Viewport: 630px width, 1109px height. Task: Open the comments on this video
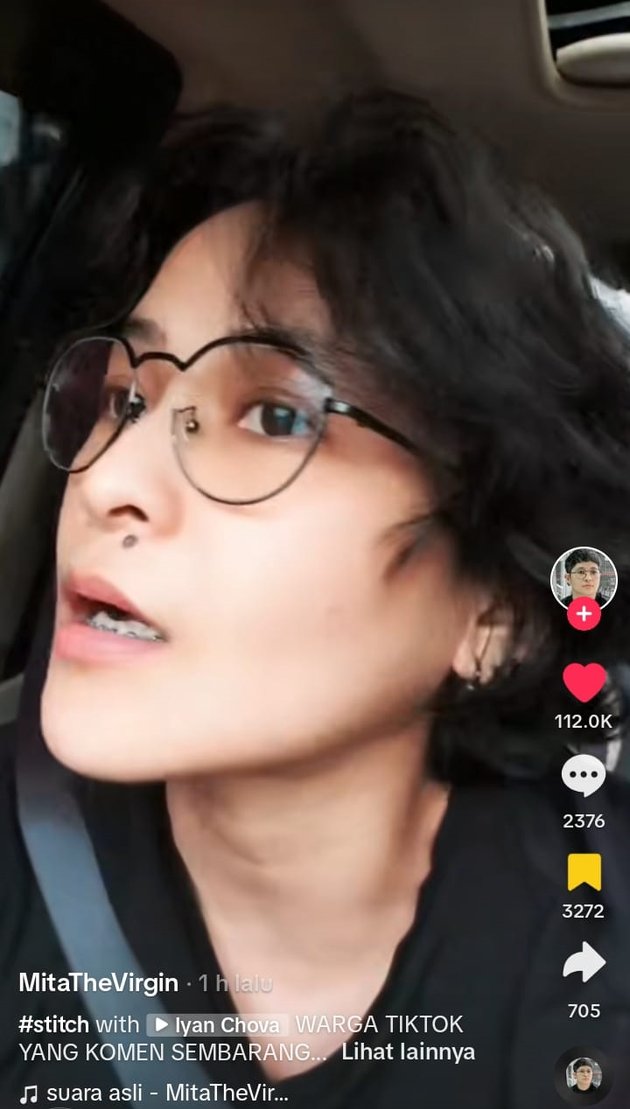click(584, 777)
